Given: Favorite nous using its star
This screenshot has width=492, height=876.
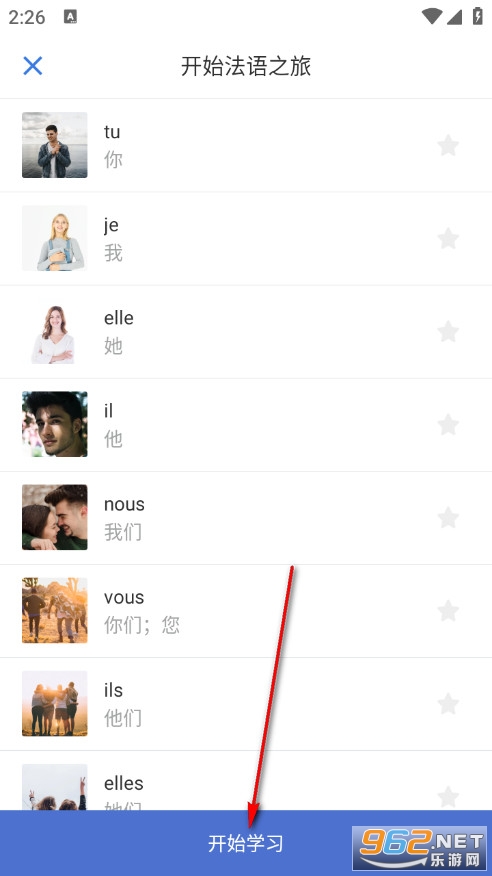Looking at the screenshot, I should pyautogui.click(x=448, y=518).
